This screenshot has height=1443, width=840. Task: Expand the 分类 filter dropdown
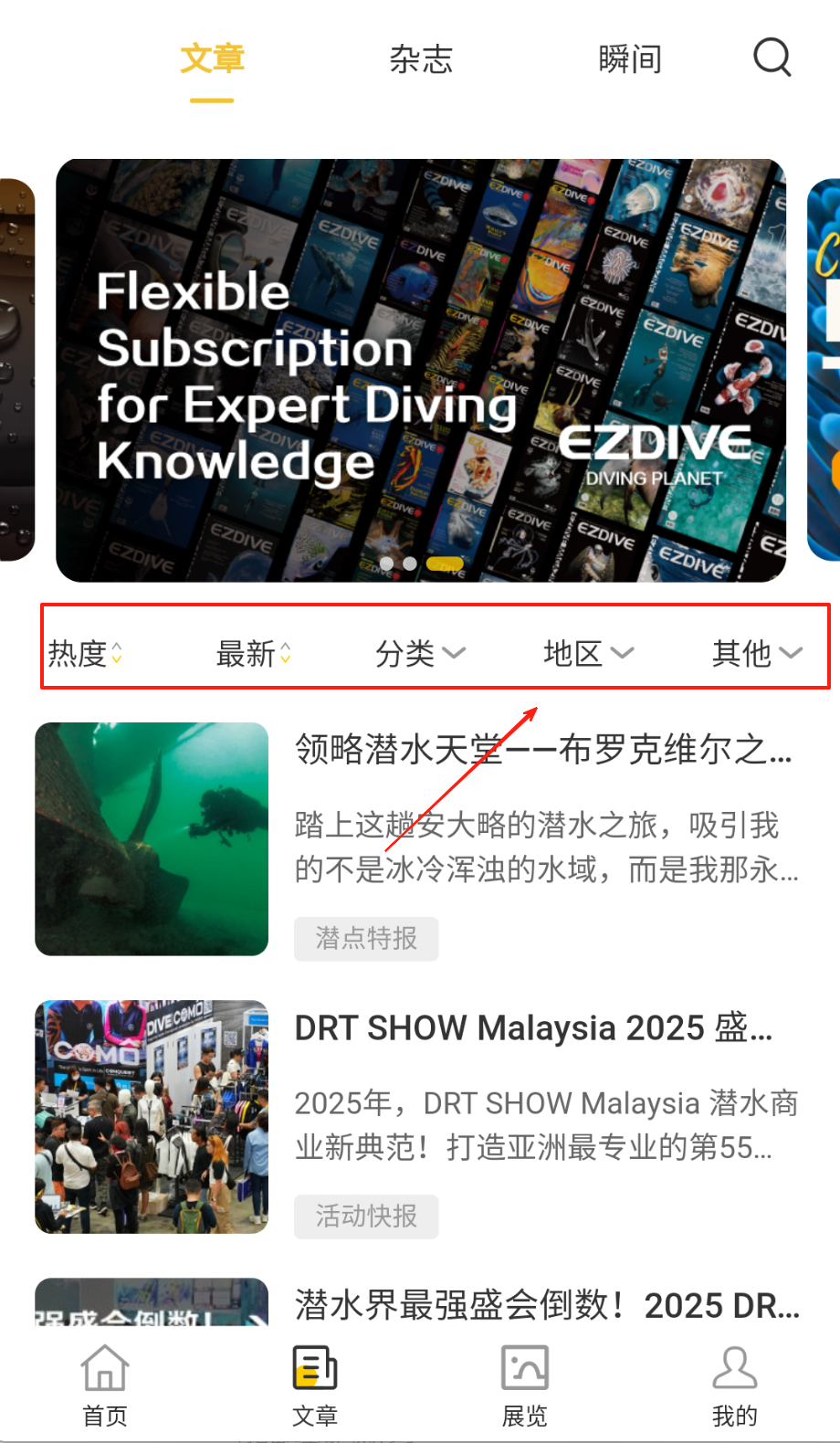point(420,653)
